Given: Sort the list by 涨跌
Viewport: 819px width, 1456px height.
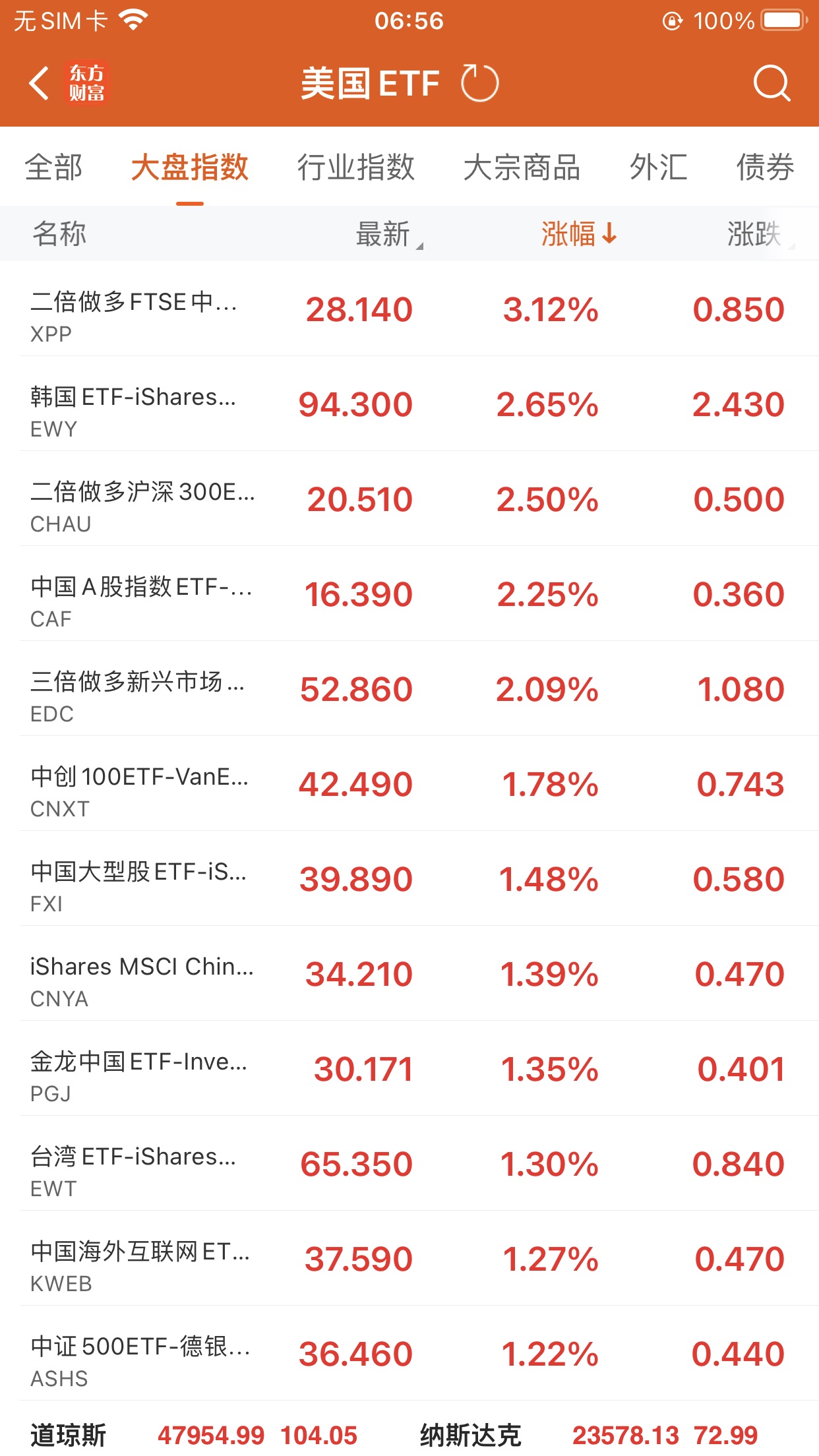Looking at the screenshot, I should click(756, 234).
